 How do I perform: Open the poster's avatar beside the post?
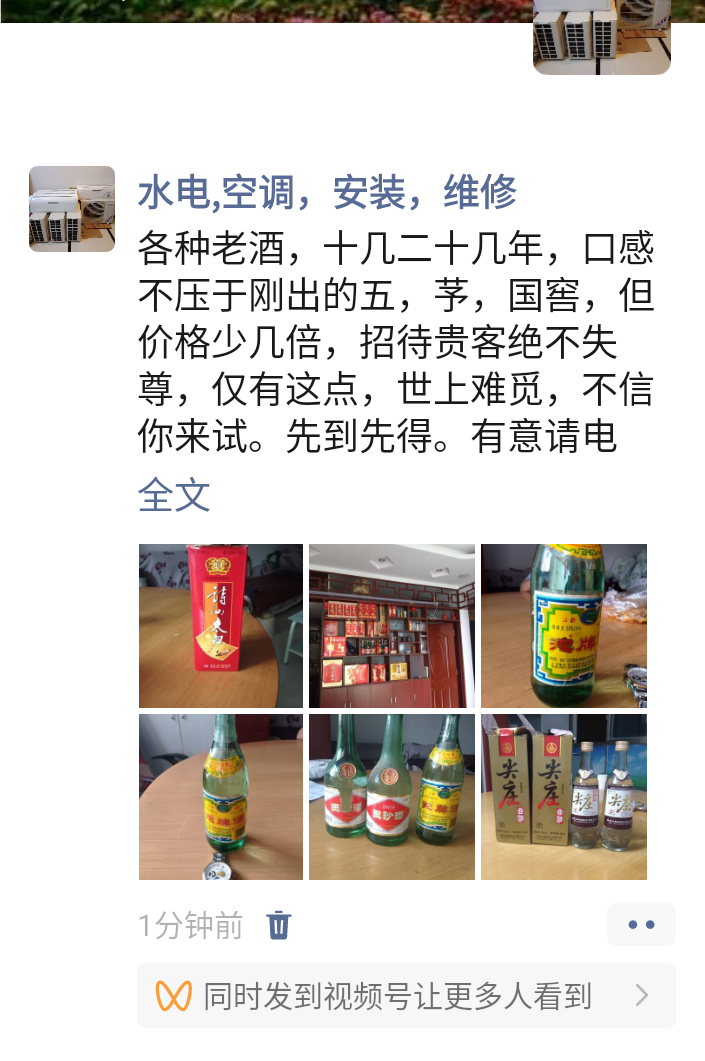point(72,209)
